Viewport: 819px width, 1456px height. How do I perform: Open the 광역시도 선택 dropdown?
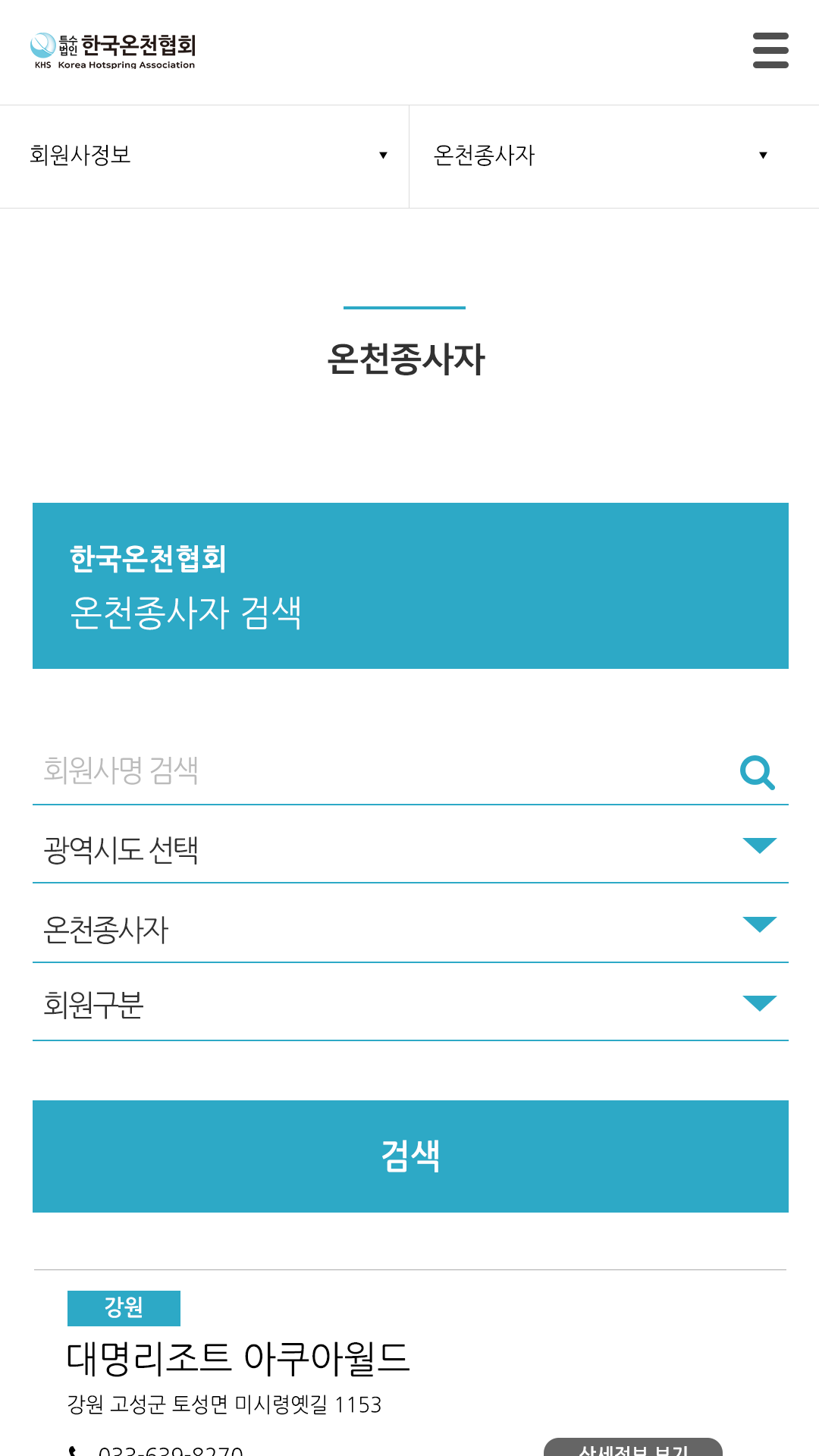[409, 849]
